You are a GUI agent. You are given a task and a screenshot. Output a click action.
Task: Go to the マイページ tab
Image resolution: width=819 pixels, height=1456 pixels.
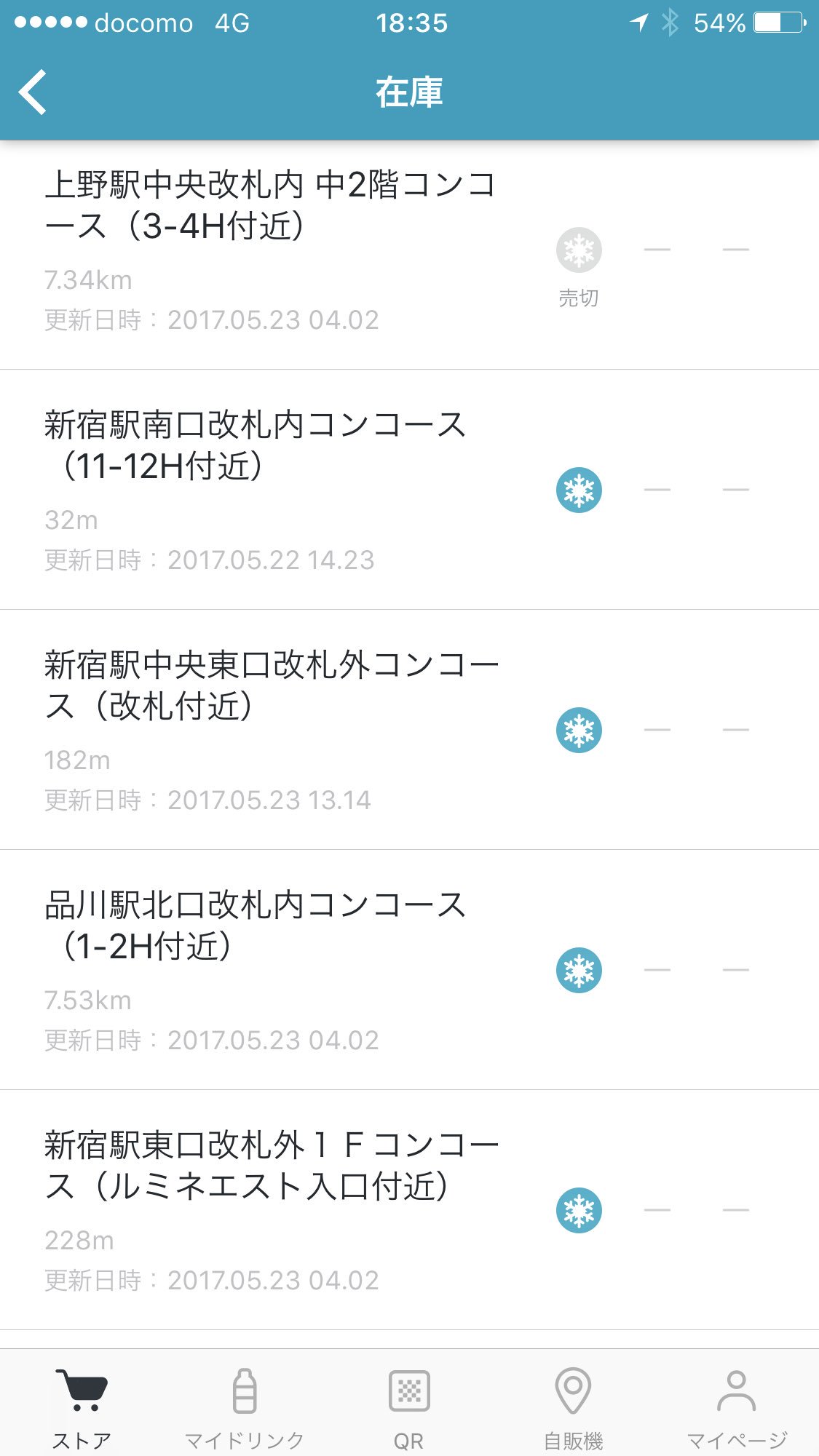coord(737,1408)
